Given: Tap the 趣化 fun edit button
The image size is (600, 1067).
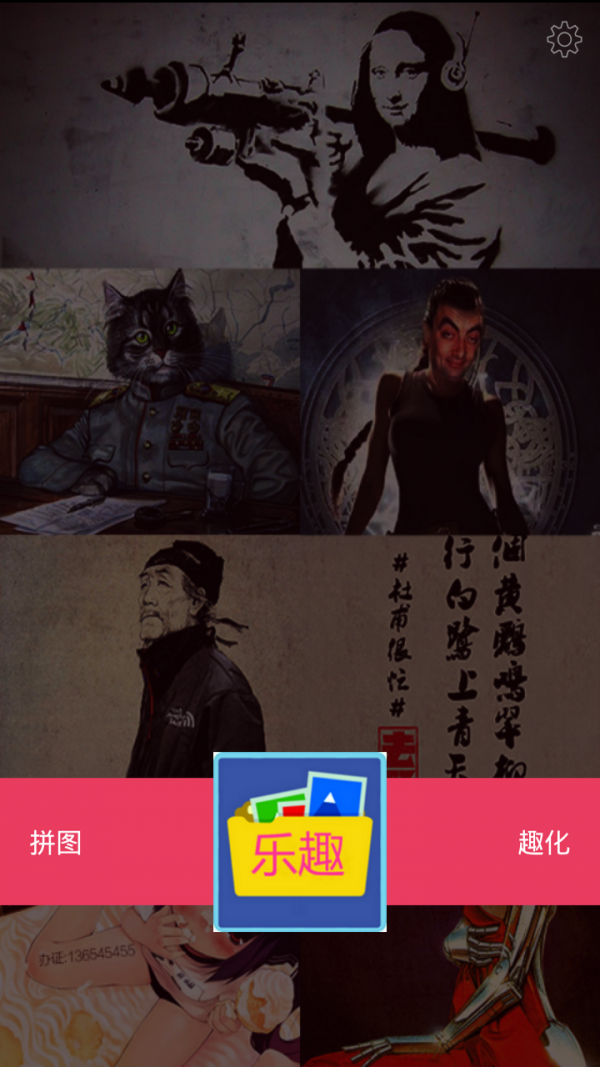Looking at the screenshot, I should click(543, 842).
